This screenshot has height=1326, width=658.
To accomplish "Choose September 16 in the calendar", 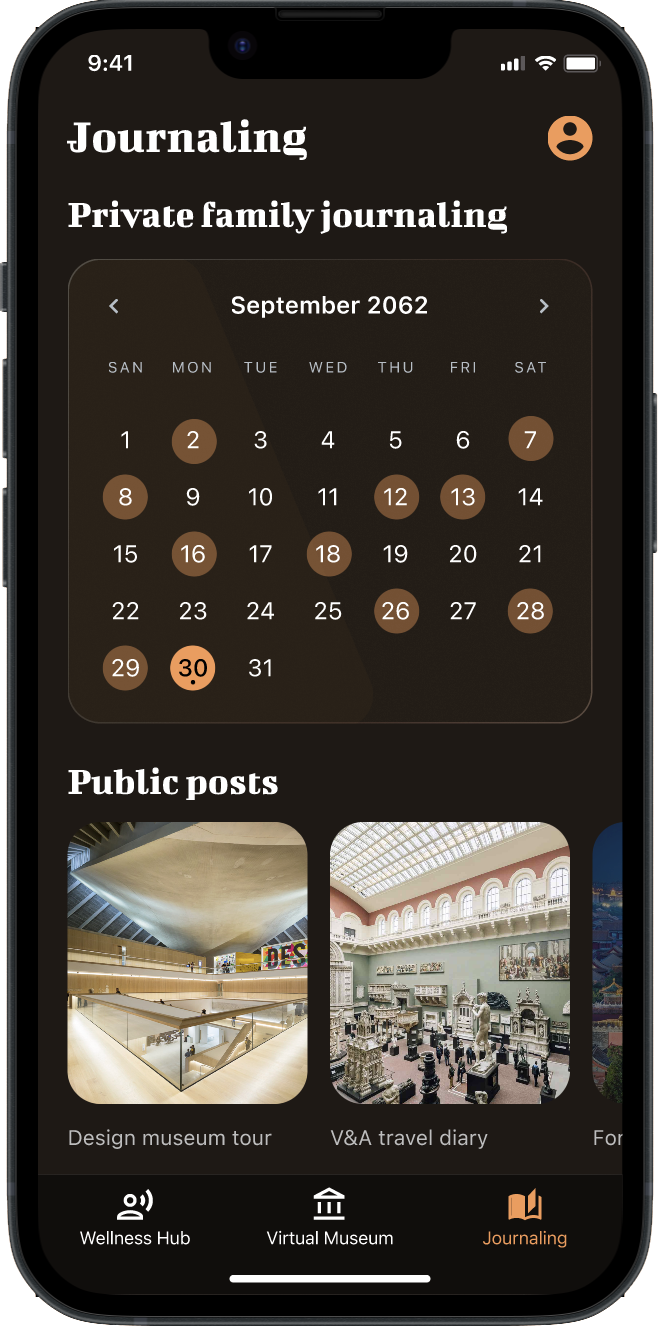I will (x=193, y=554).
